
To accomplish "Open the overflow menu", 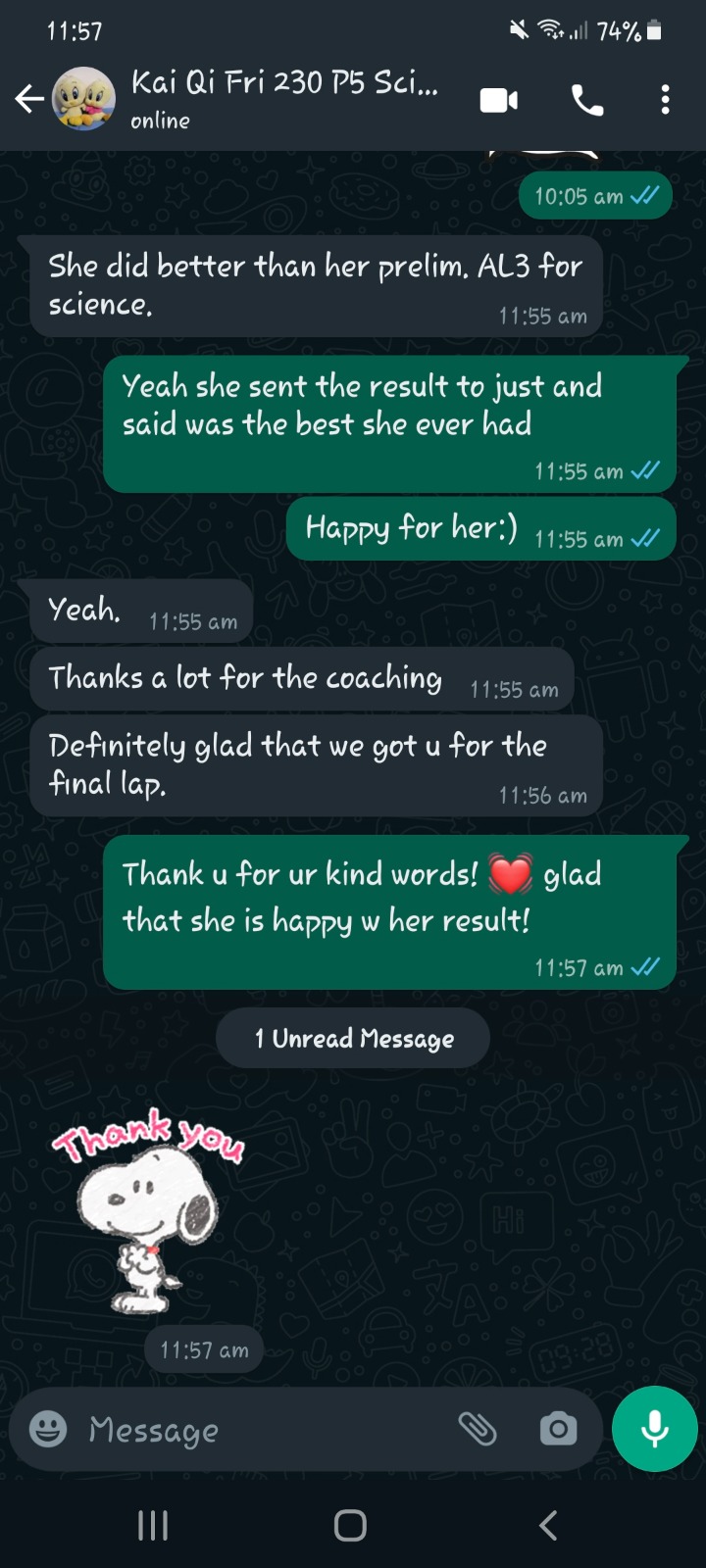I will pos(665,100).
